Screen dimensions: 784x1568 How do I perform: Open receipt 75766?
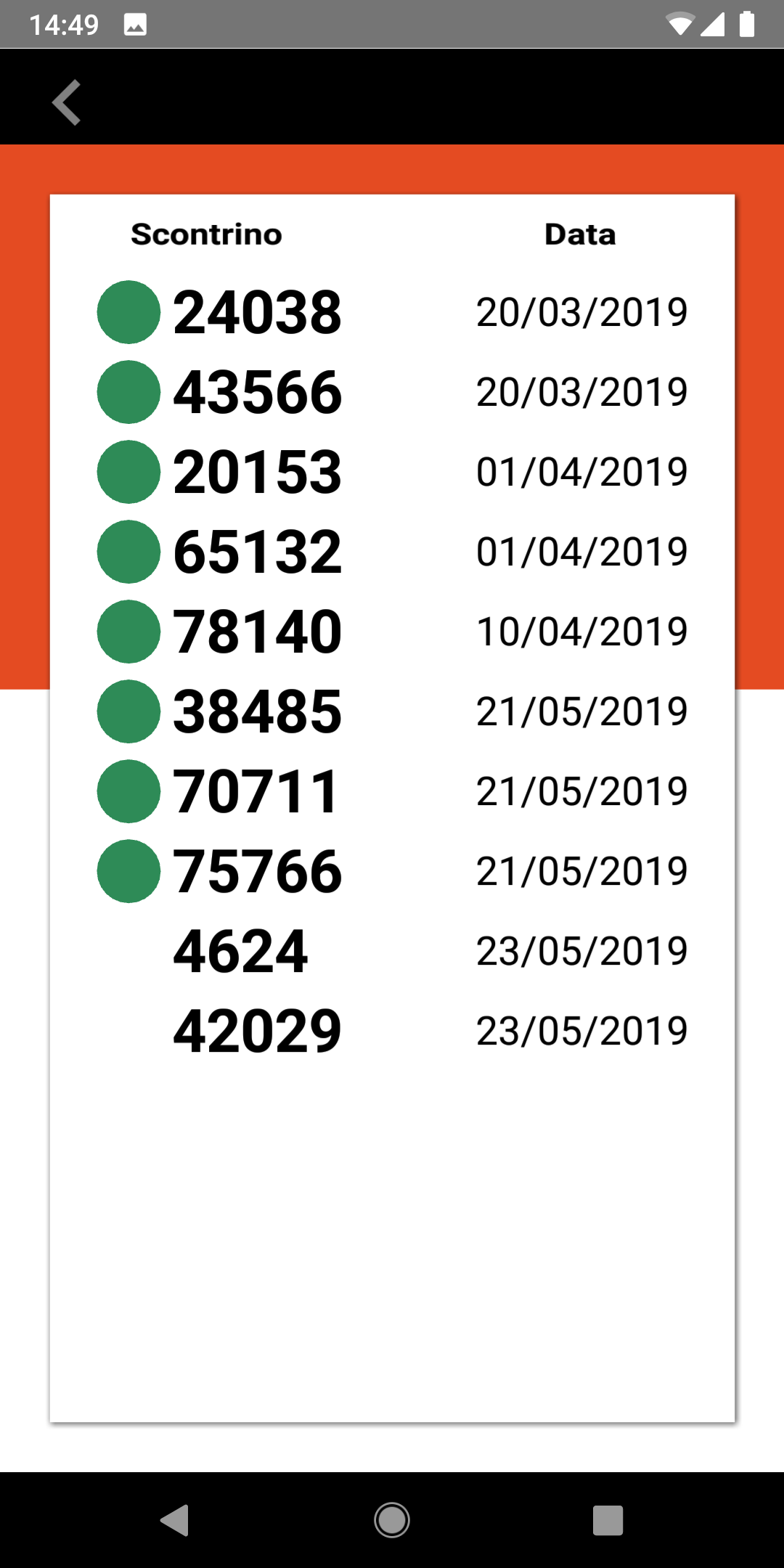coord(392,871)
